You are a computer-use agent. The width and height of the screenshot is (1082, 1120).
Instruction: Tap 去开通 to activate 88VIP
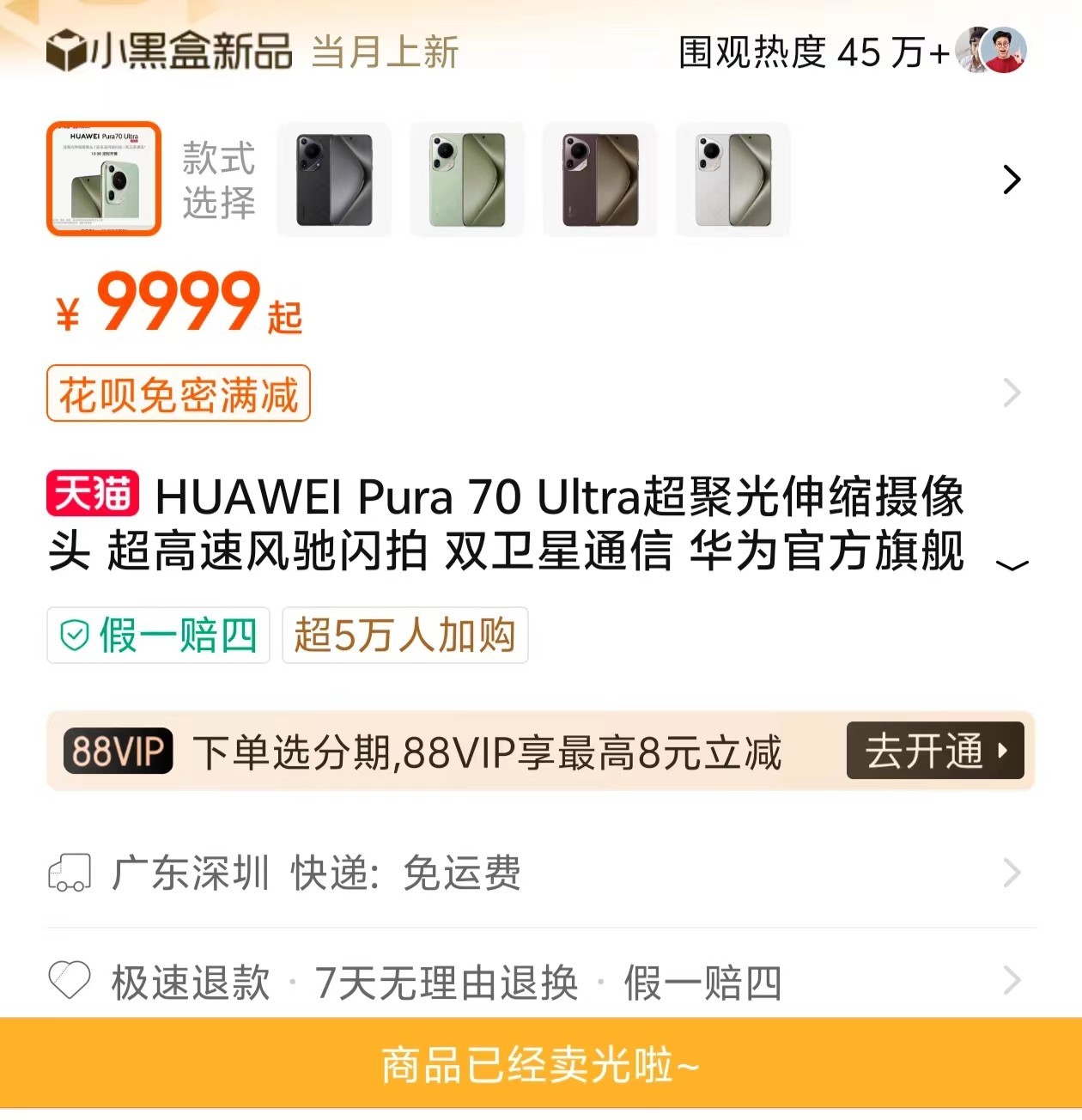[934, 752]
